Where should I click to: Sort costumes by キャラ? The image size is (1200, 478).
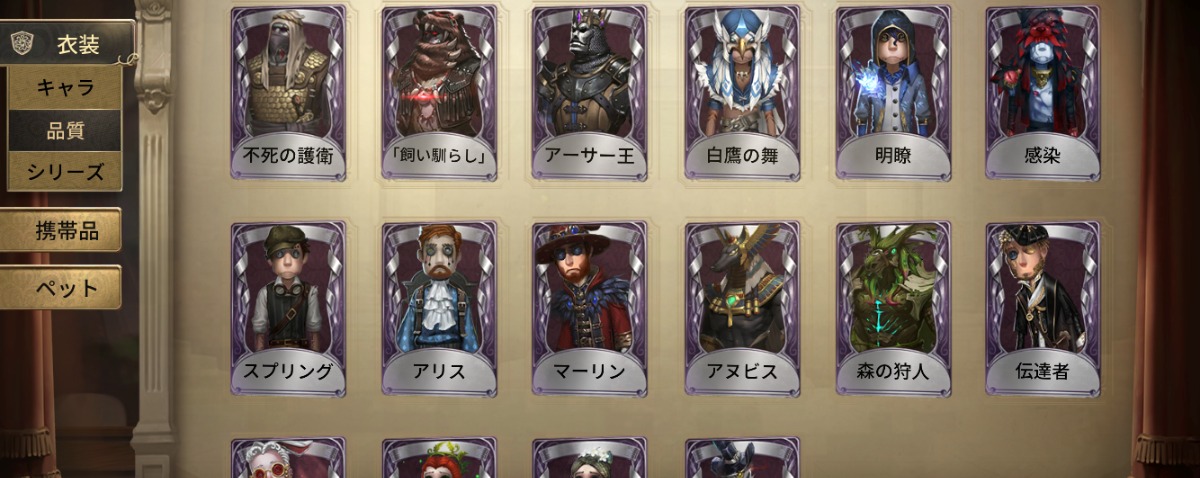(65, 88)
